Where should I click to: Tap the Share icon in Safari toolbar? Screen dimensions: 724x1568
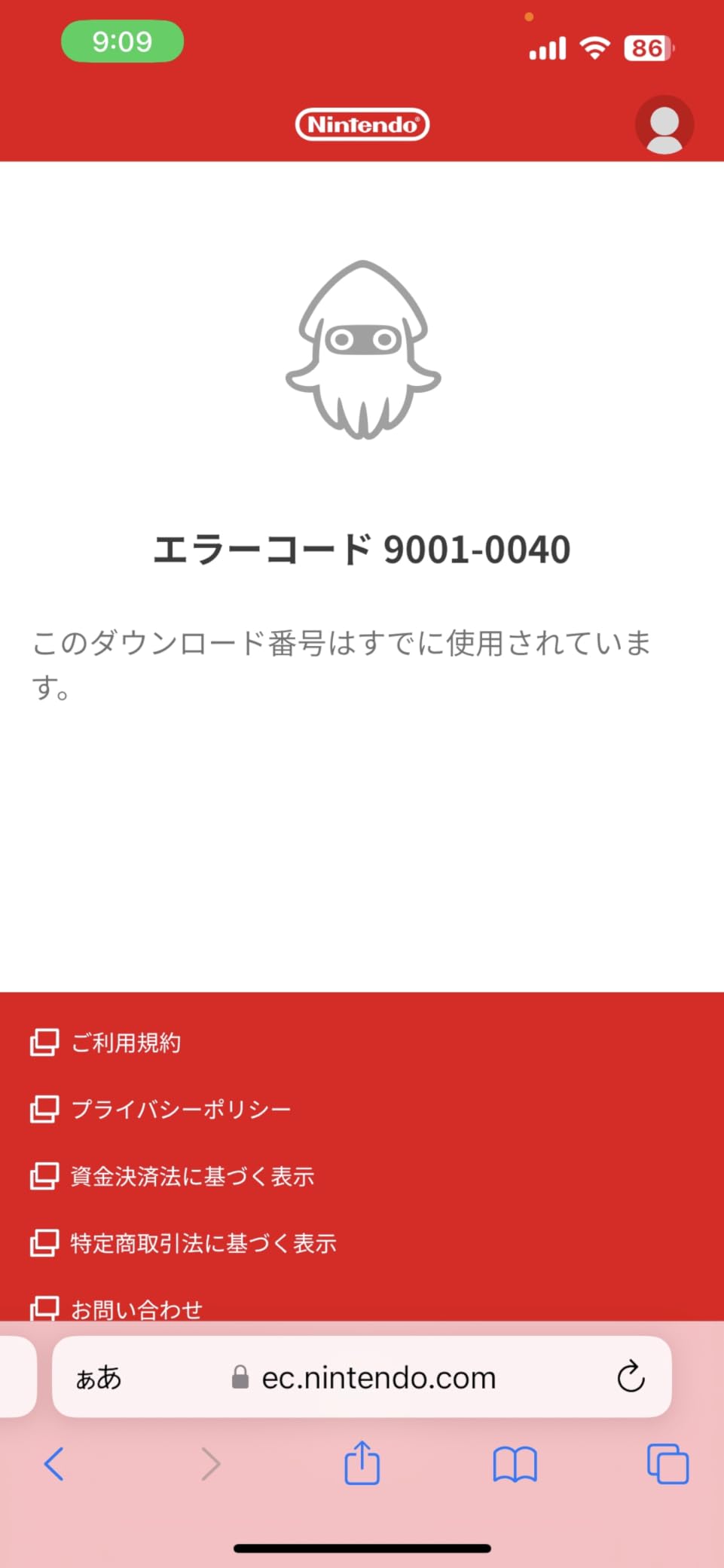point(362,1463)
